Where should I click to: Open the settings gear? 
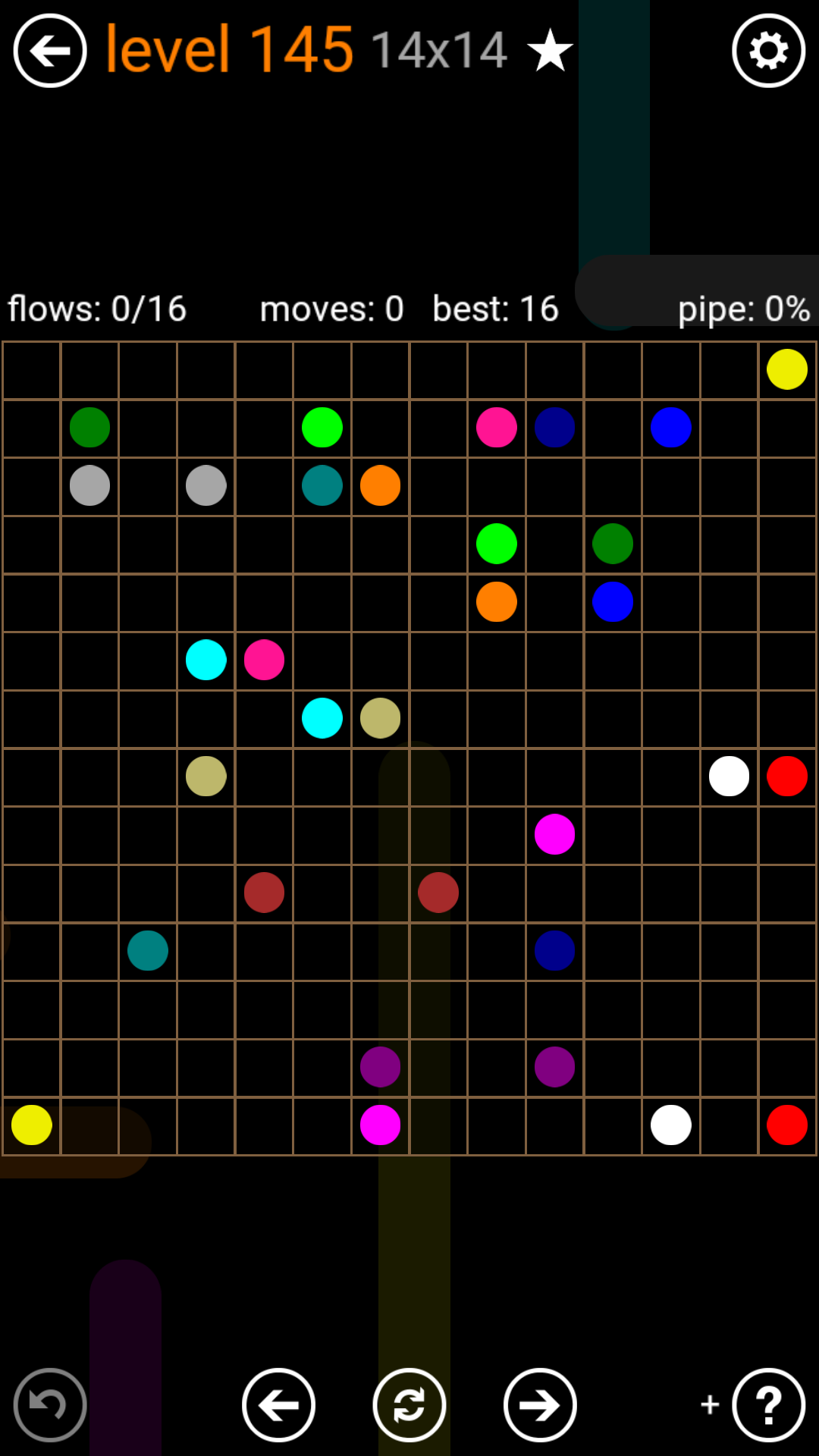pos(768,51)
